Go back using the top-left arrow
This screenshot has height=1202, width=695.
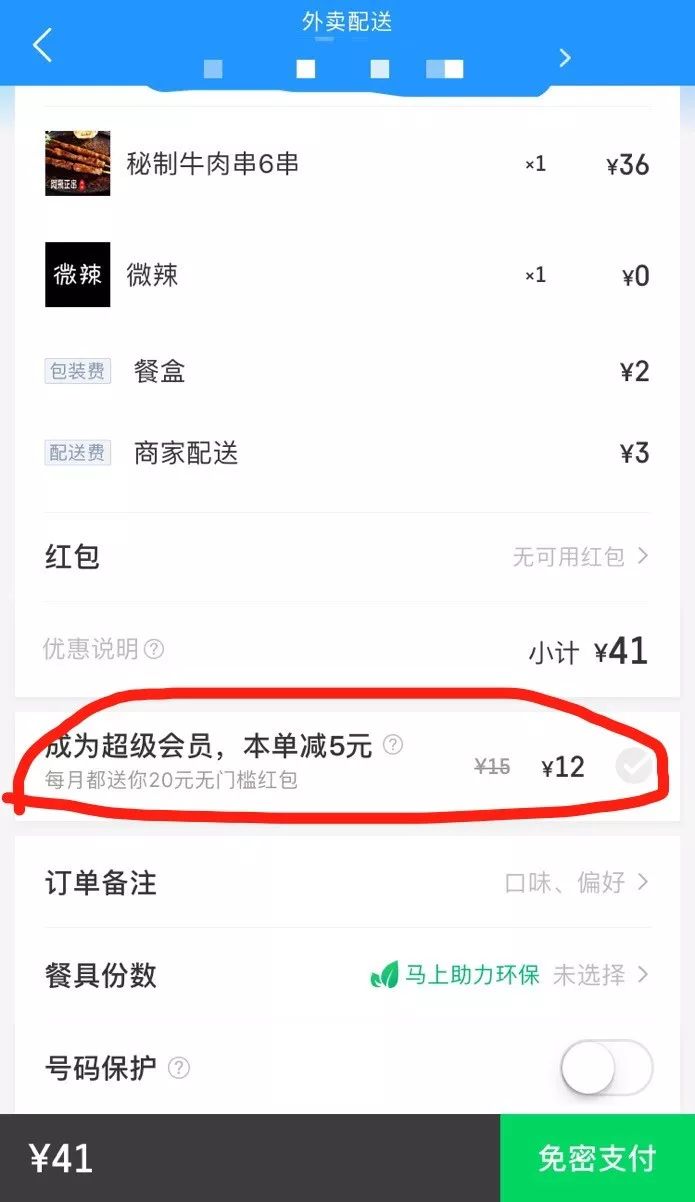(42, 46)
